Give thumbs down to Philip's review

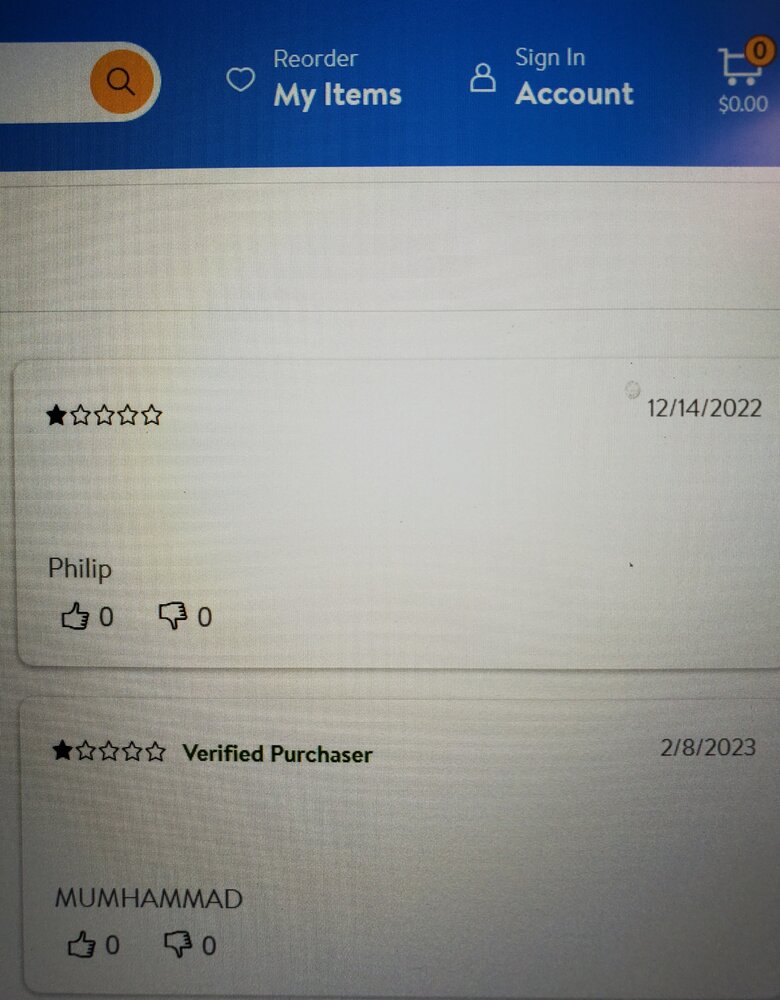[173, 617]
